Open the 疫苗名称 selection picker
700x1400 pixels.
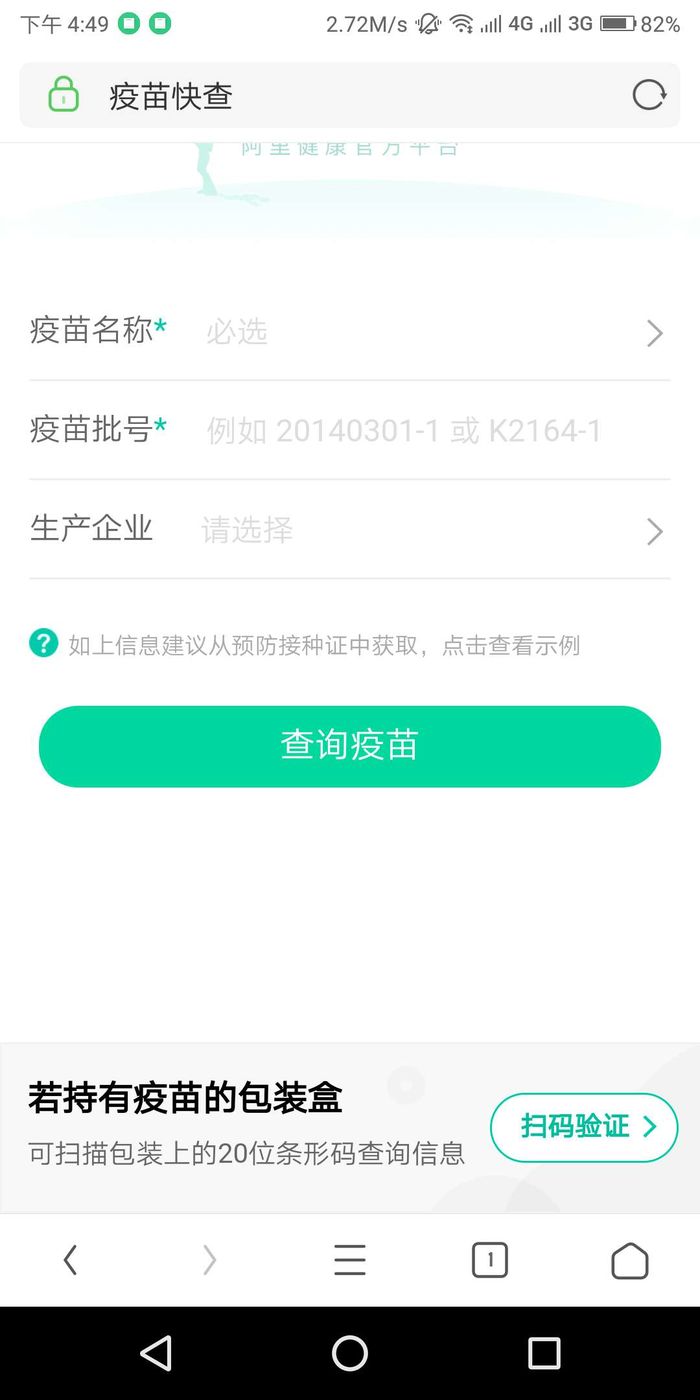click(x=420, y=332)
